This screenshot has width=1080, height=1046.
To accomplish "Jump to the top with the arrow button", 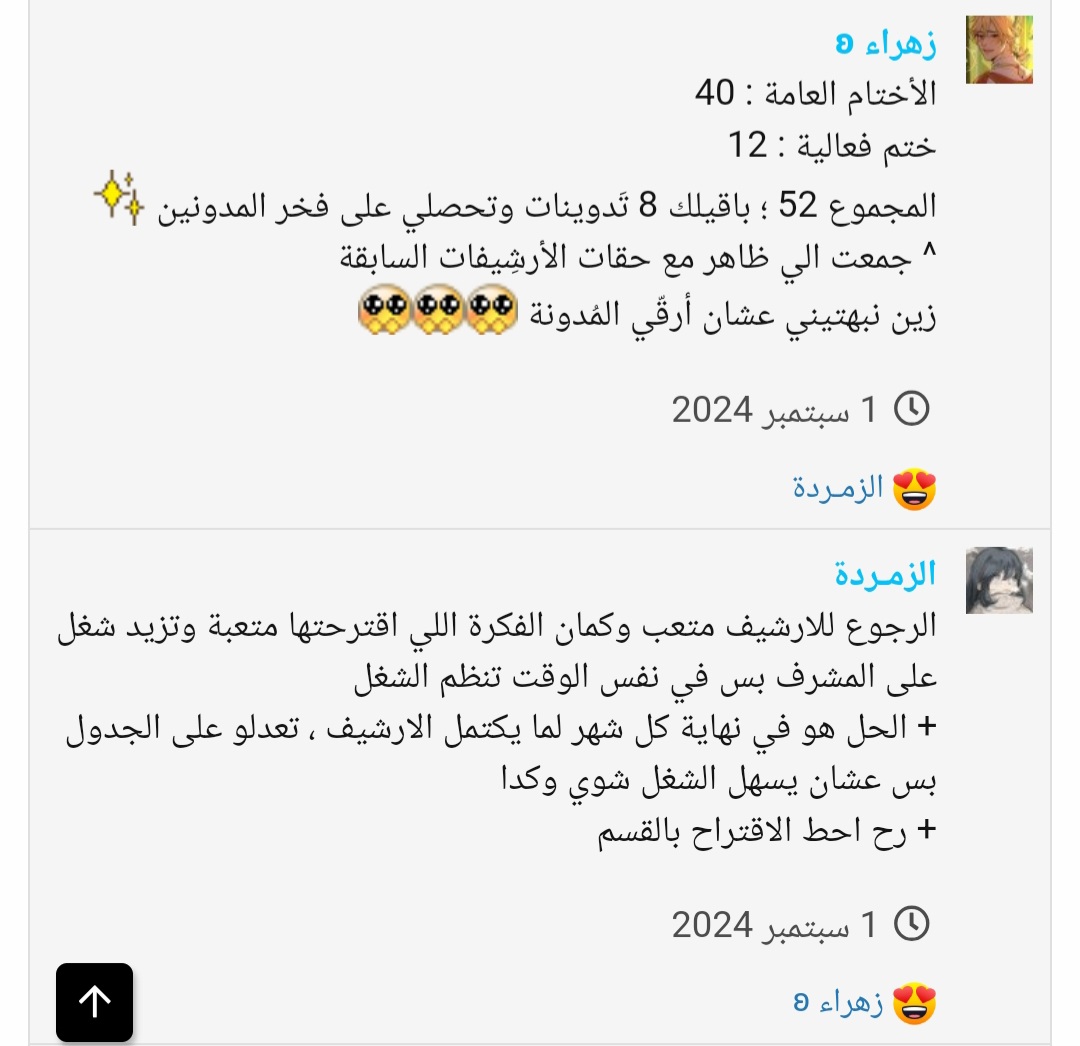I will click(94, 1001).
